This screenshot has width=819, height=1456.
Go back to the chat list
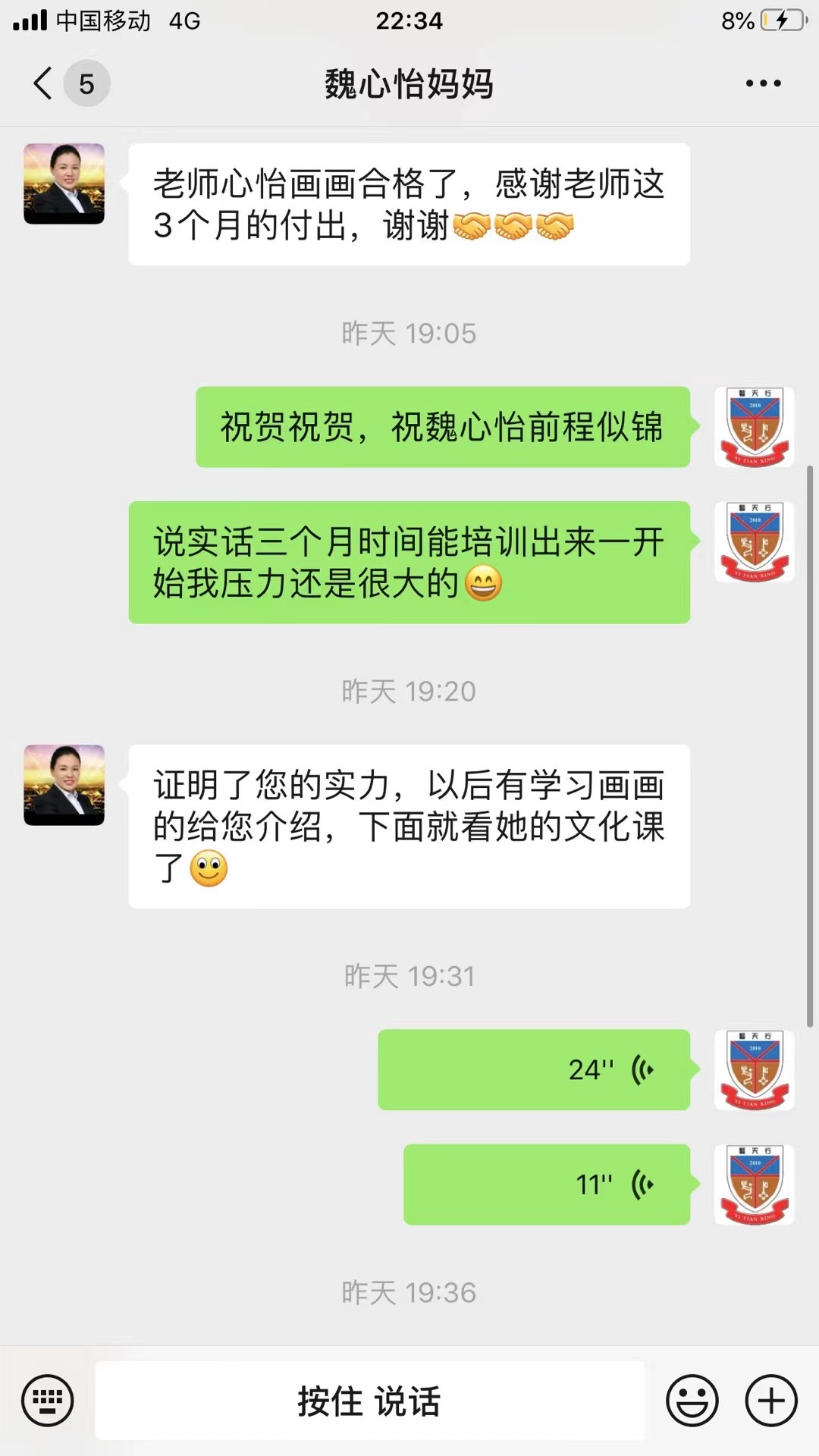tap(44, 83)
